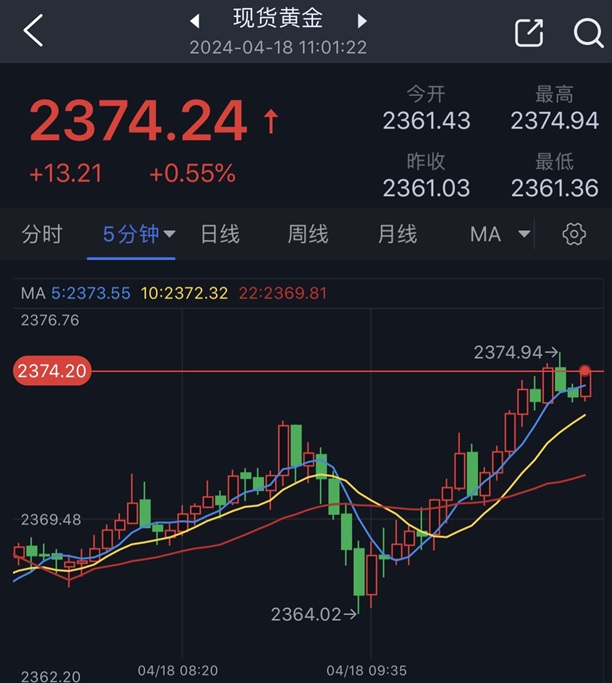
Task: Show the 月线 chart
Action: 397,234
